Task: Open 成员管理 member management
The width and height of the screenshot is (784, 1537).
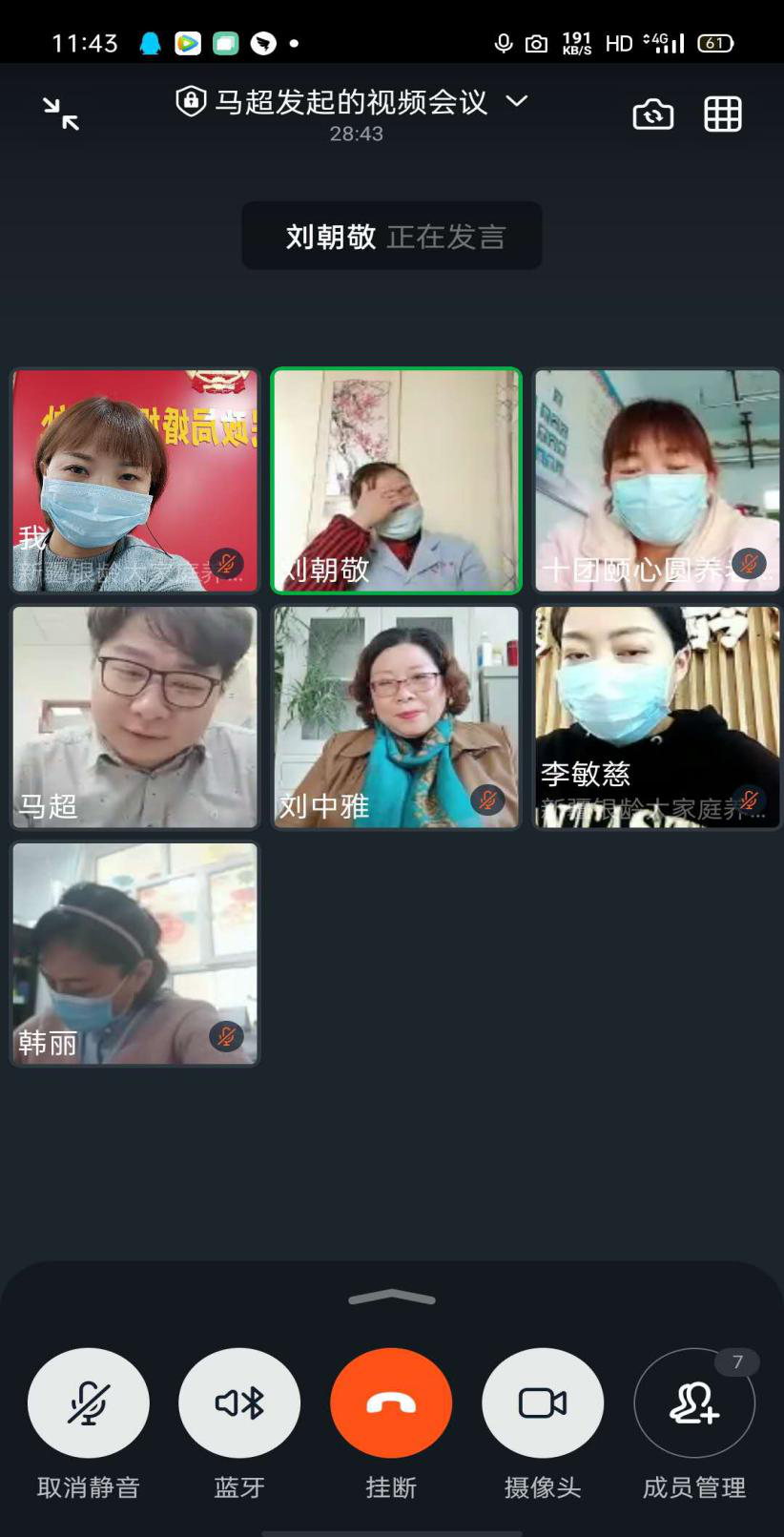Action: (694, 1403)
